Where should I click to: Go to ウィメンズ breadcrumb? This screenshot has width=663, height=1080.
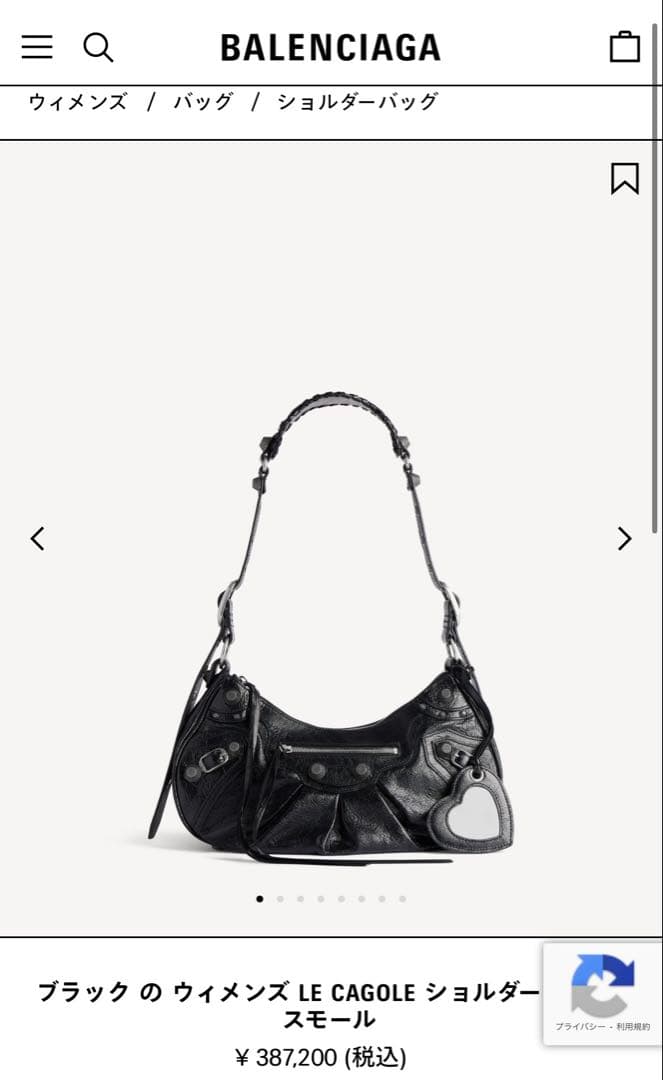[x=78, y=102]
